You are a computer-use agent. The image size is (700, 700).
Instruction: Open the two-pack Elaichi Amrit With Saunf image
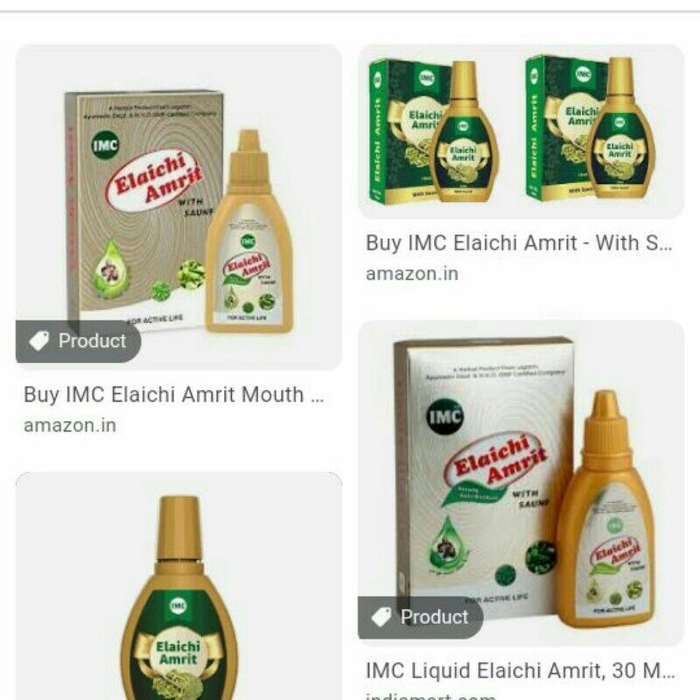(x=521, y=130)
